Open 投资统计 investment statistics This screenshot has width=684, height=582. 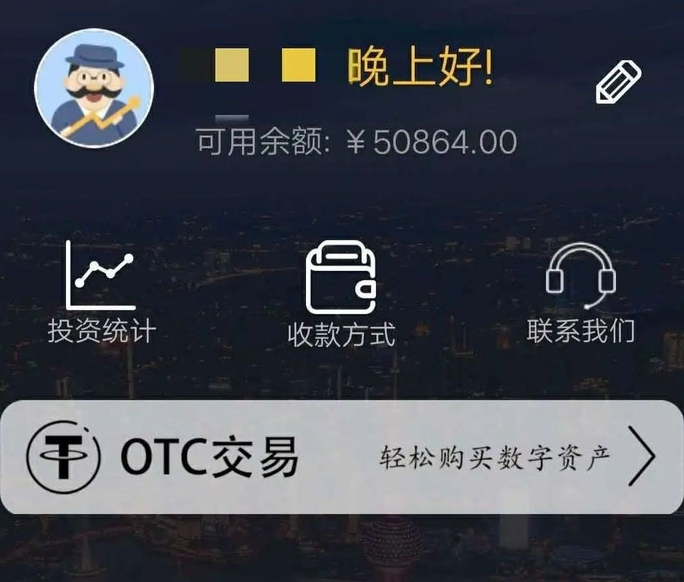pyautogui.click(x=101, y=291)
